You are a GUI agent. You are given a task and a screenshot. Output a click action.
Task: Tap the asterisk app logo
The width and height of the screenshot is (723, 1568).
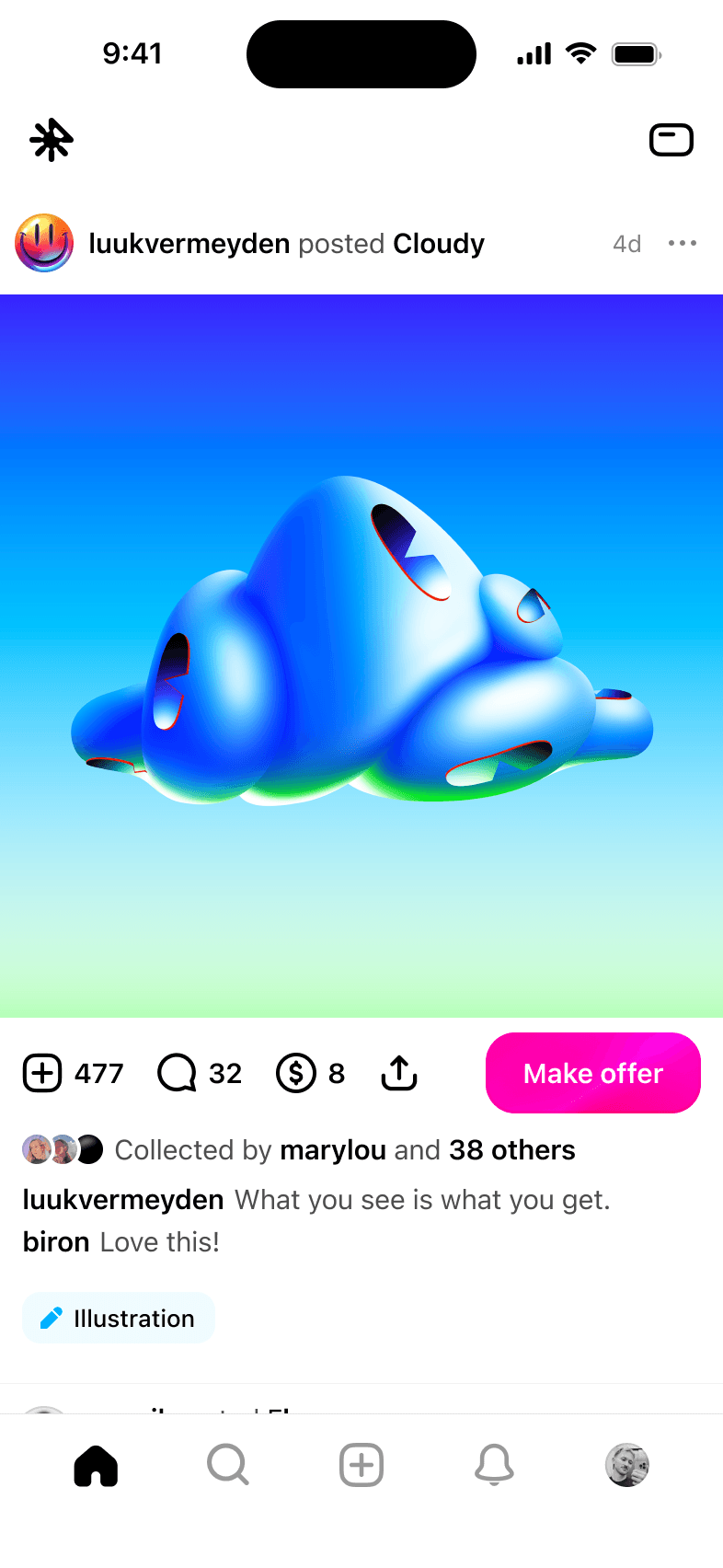tap(52, 140)
